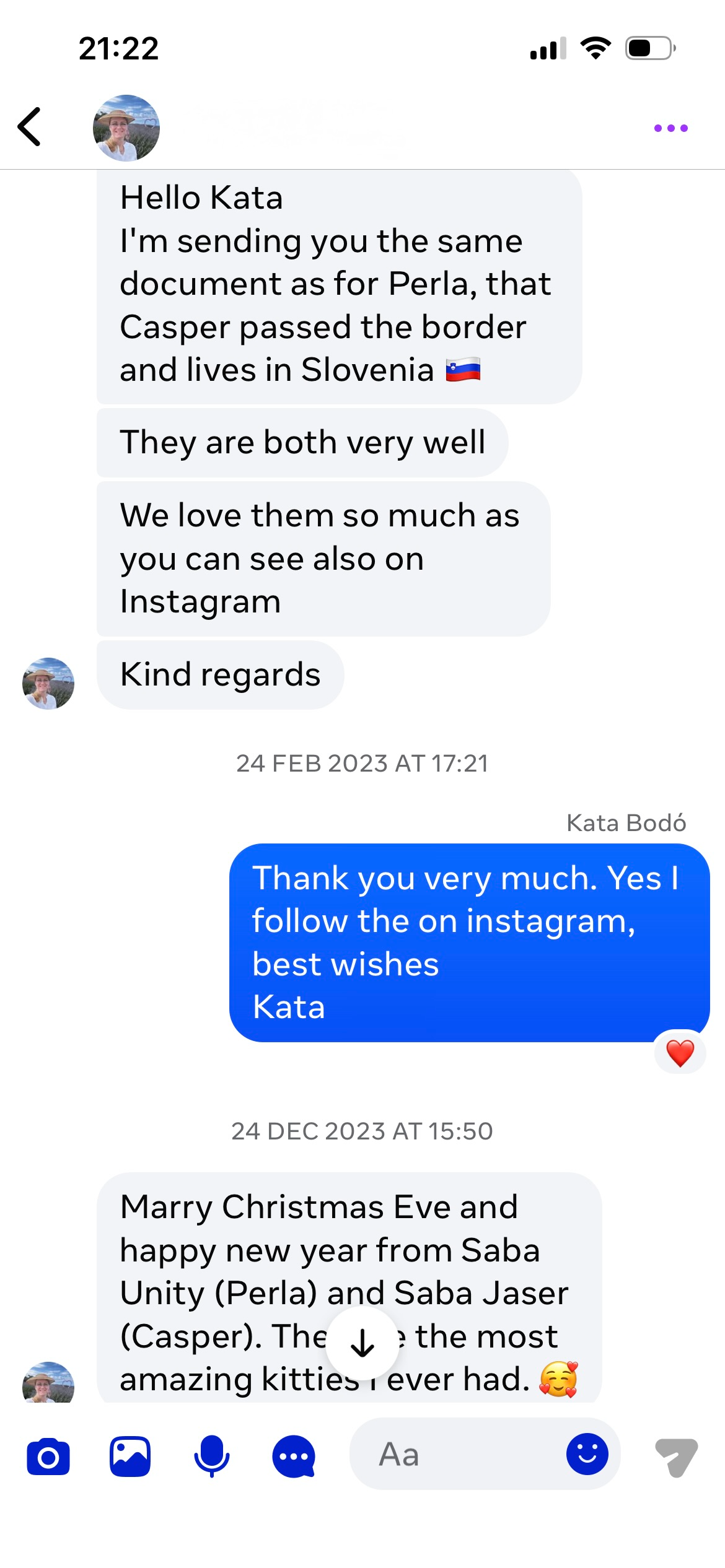
Task: View heart reaction on Kata's message
Action: point(680,1053)
